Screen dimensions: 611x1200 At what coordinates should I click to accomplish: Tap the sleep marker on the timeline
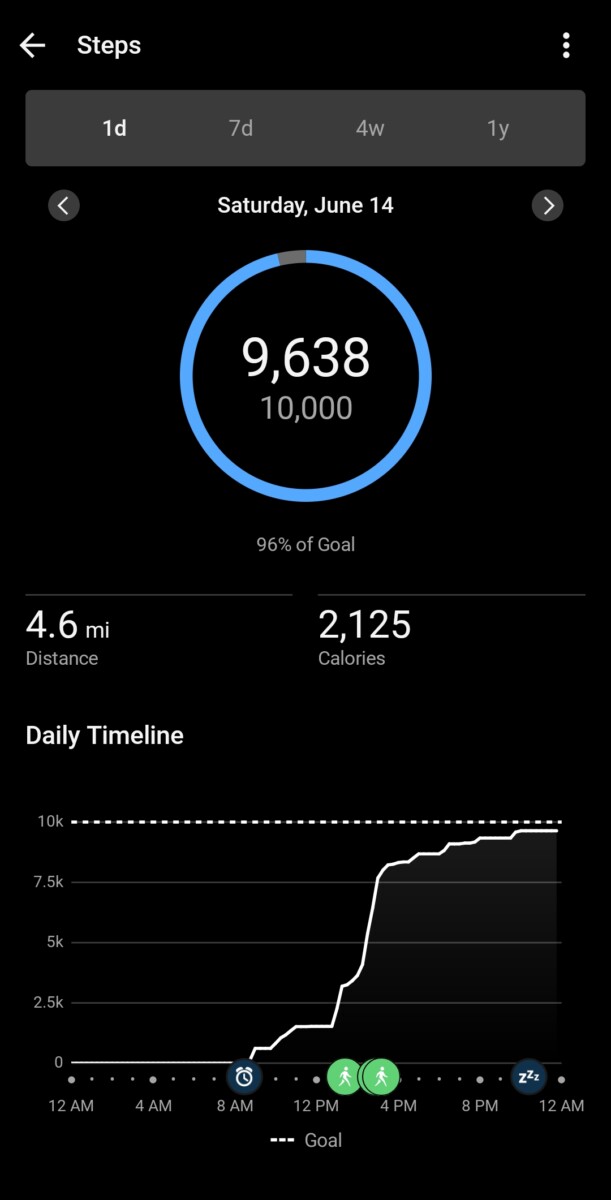(x=529, y=1077)
